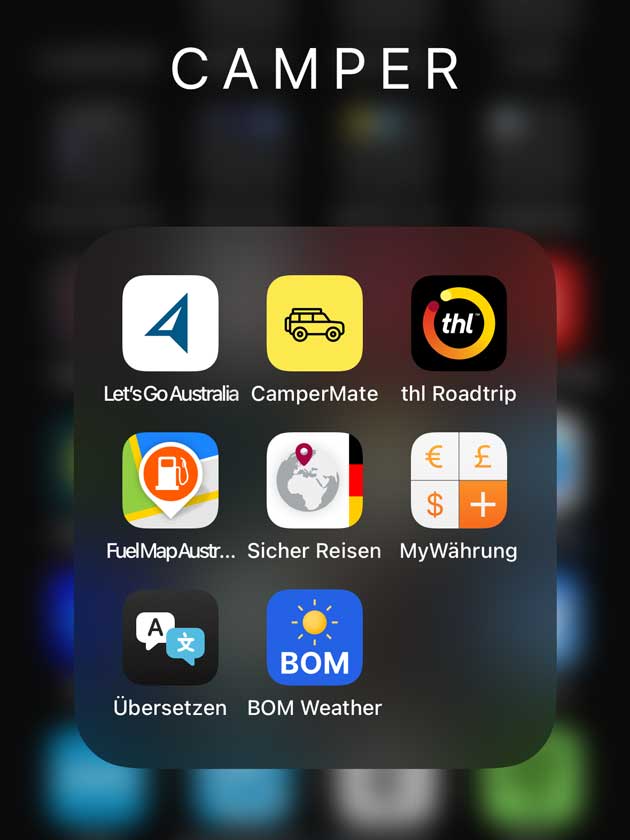
Task: Launch the CamperMate app
Action: point(314,323)
